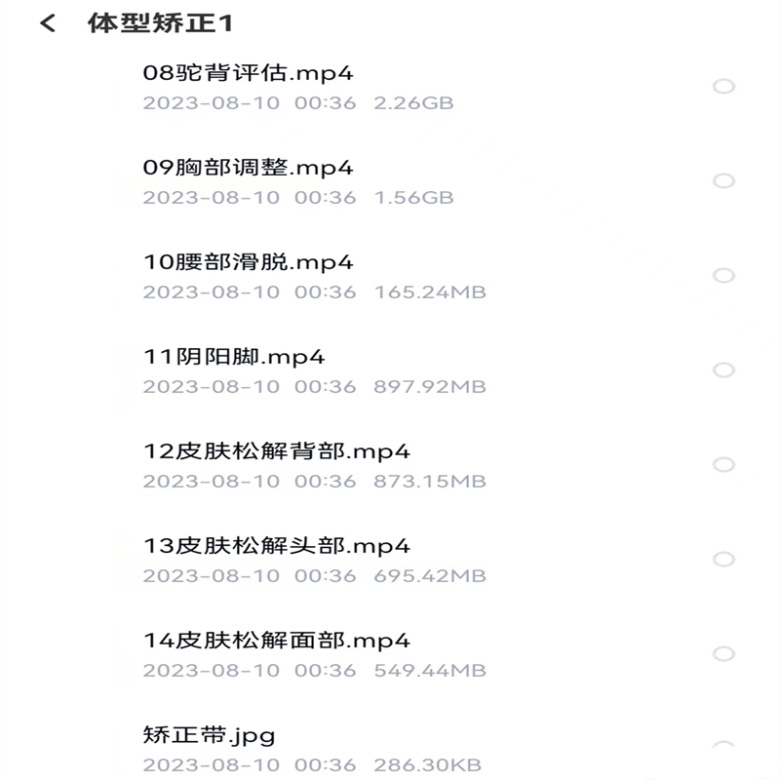Select 13皮肤松解头部.mp4 using its radio button
780x780 pixels.
click(x=723, y=559)
